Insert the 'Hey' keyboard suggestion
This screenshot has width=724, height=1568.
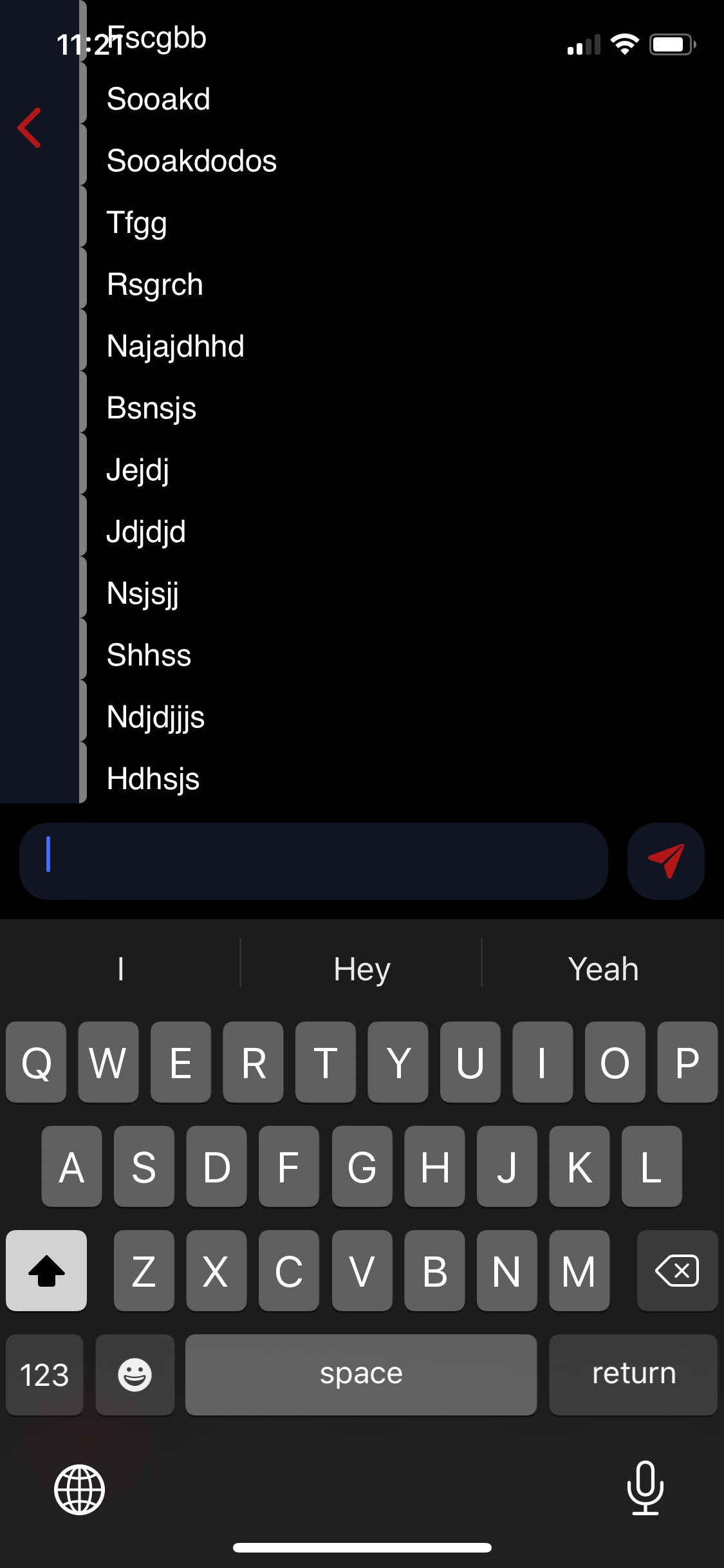[362, 969]
